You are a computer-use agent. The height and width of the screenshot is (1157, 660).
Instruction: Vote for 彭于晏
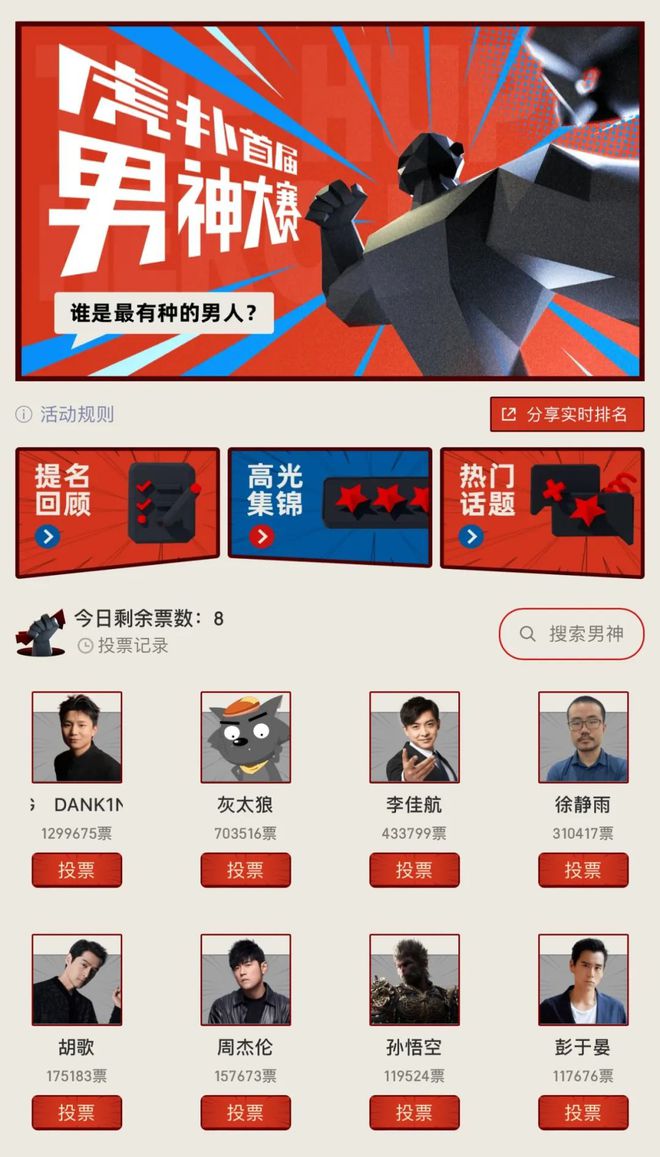pos(583,1112)
